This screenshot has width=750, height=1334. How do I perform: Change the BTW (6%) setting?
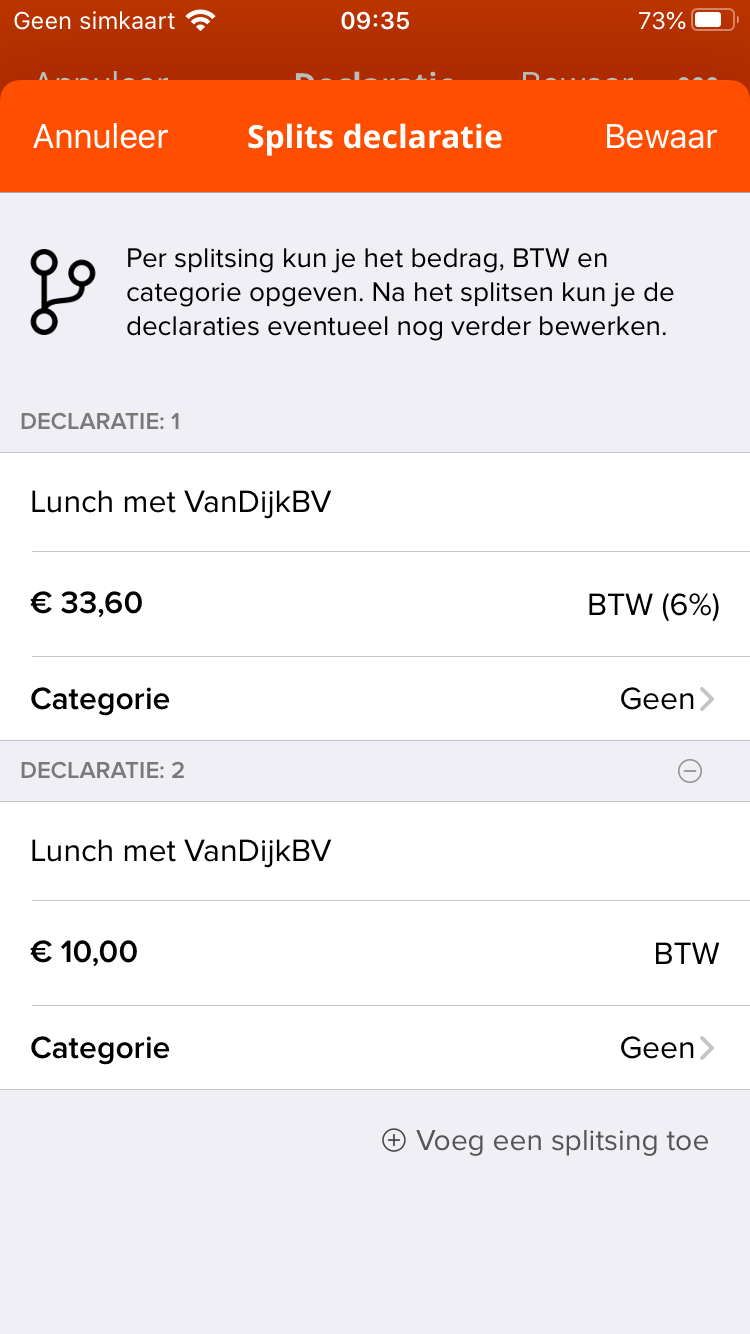coord(654,605)
